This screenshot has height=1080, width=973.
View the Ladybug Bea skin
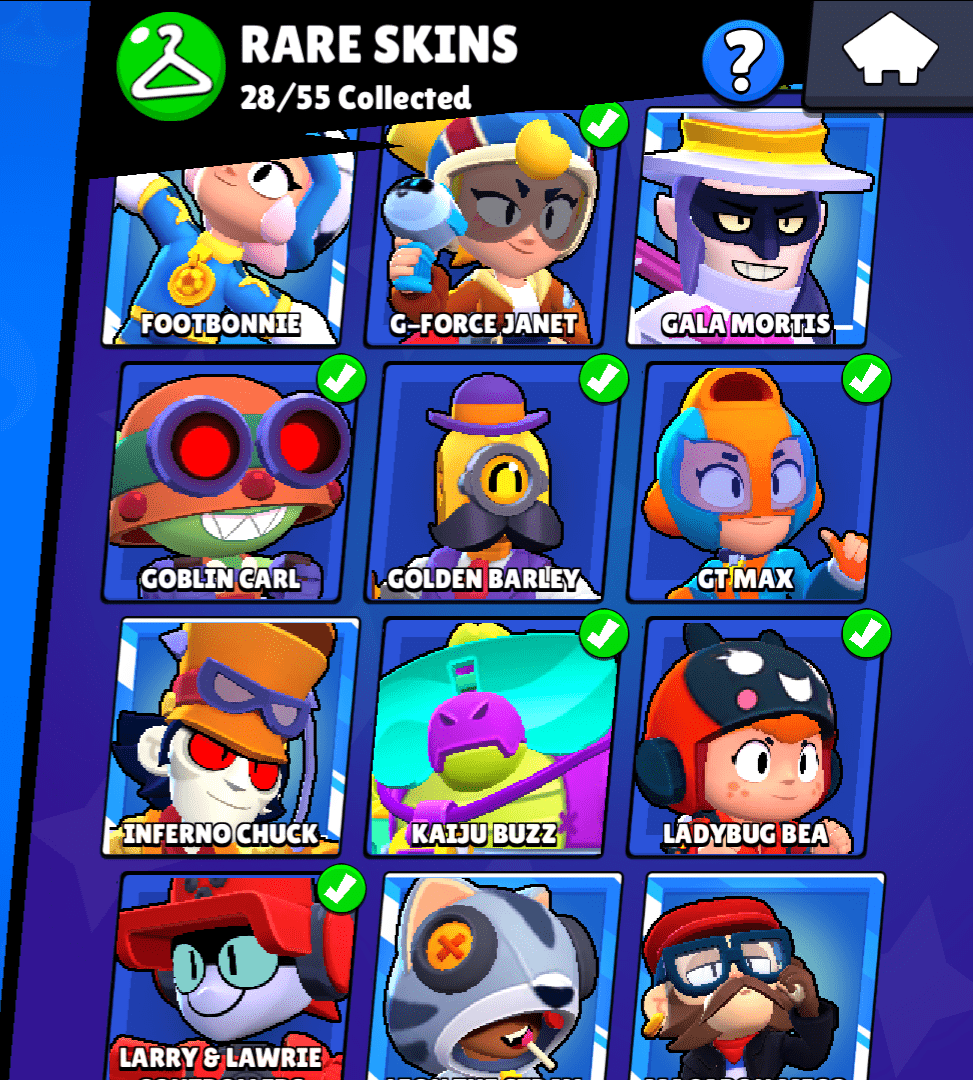[756, 736]
